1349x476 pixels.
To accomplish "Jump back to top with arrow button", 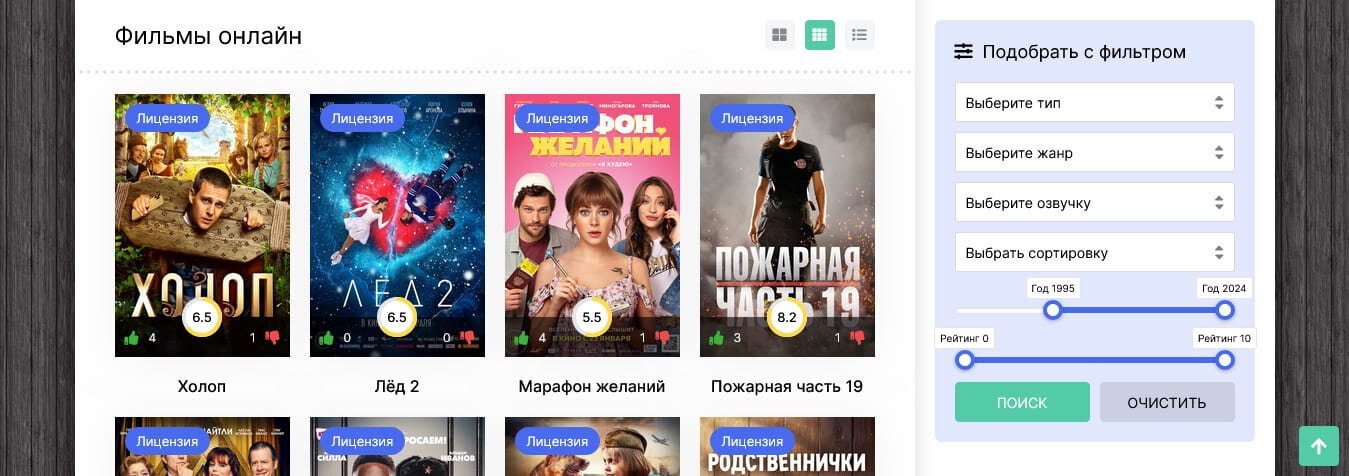I will [x=1318, y=446].
